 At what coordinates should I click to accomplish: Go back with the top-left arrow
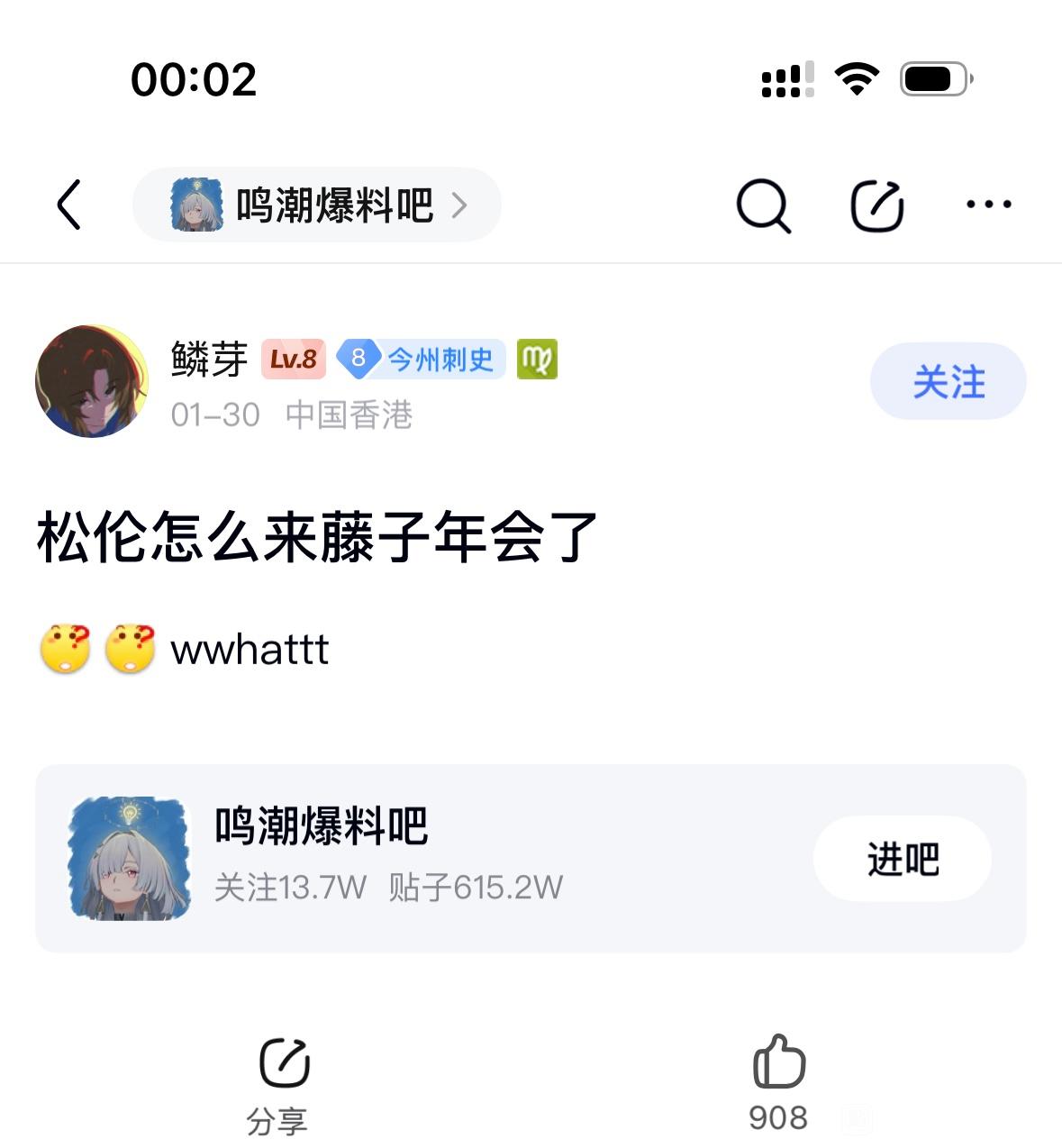69,205
